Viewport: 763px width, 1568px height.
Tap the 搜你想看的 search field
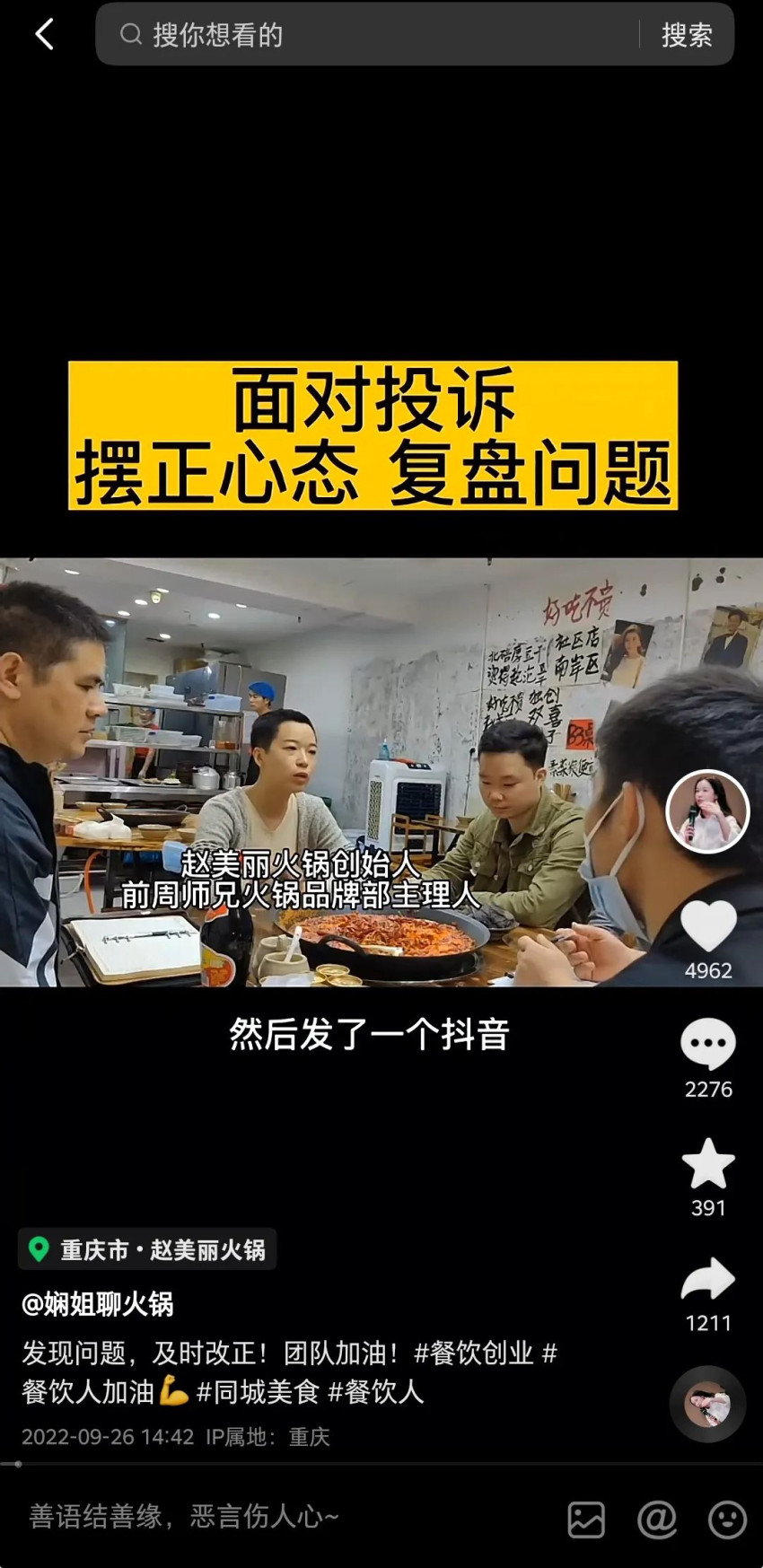coord(377,35)
